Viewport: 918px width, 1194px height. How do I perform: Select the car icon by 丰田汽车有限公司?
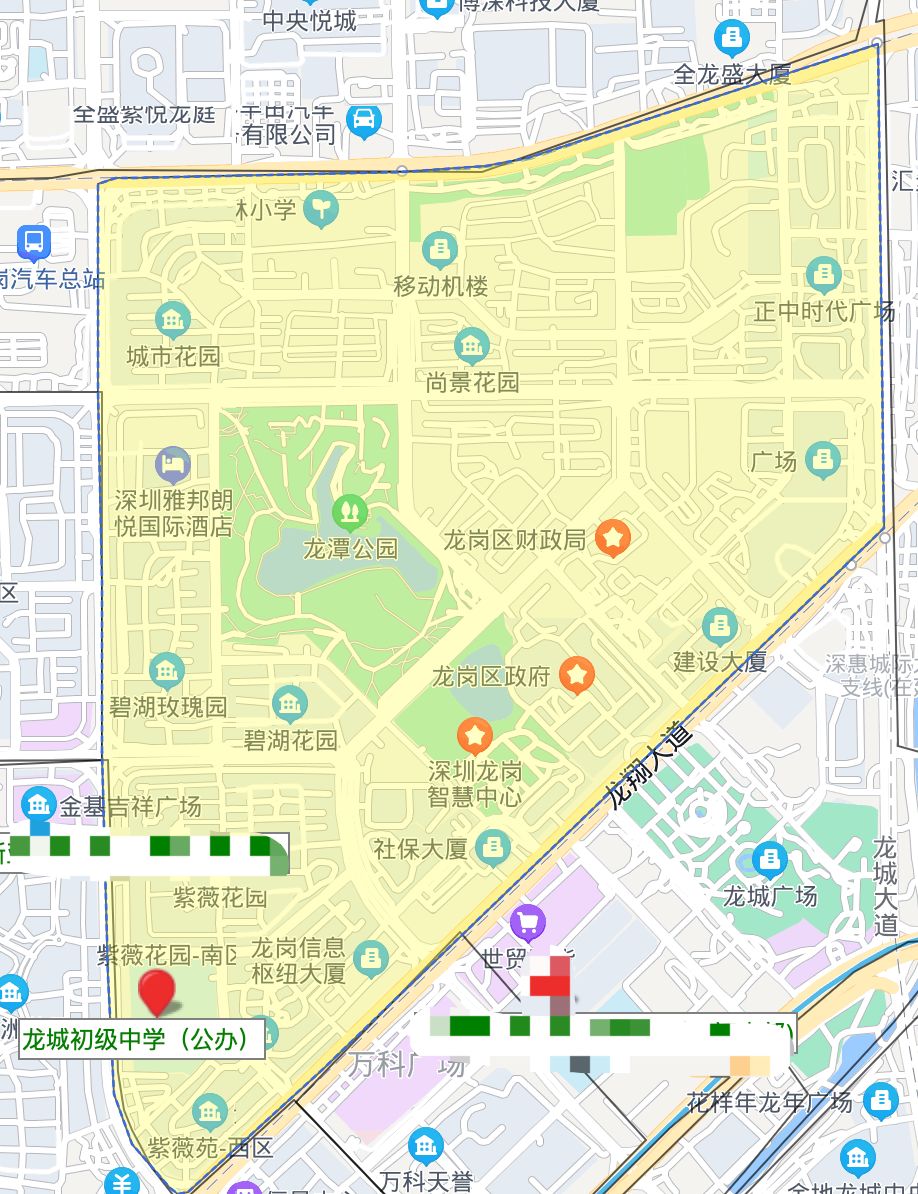pyautogui.click(x=363, y=120)
